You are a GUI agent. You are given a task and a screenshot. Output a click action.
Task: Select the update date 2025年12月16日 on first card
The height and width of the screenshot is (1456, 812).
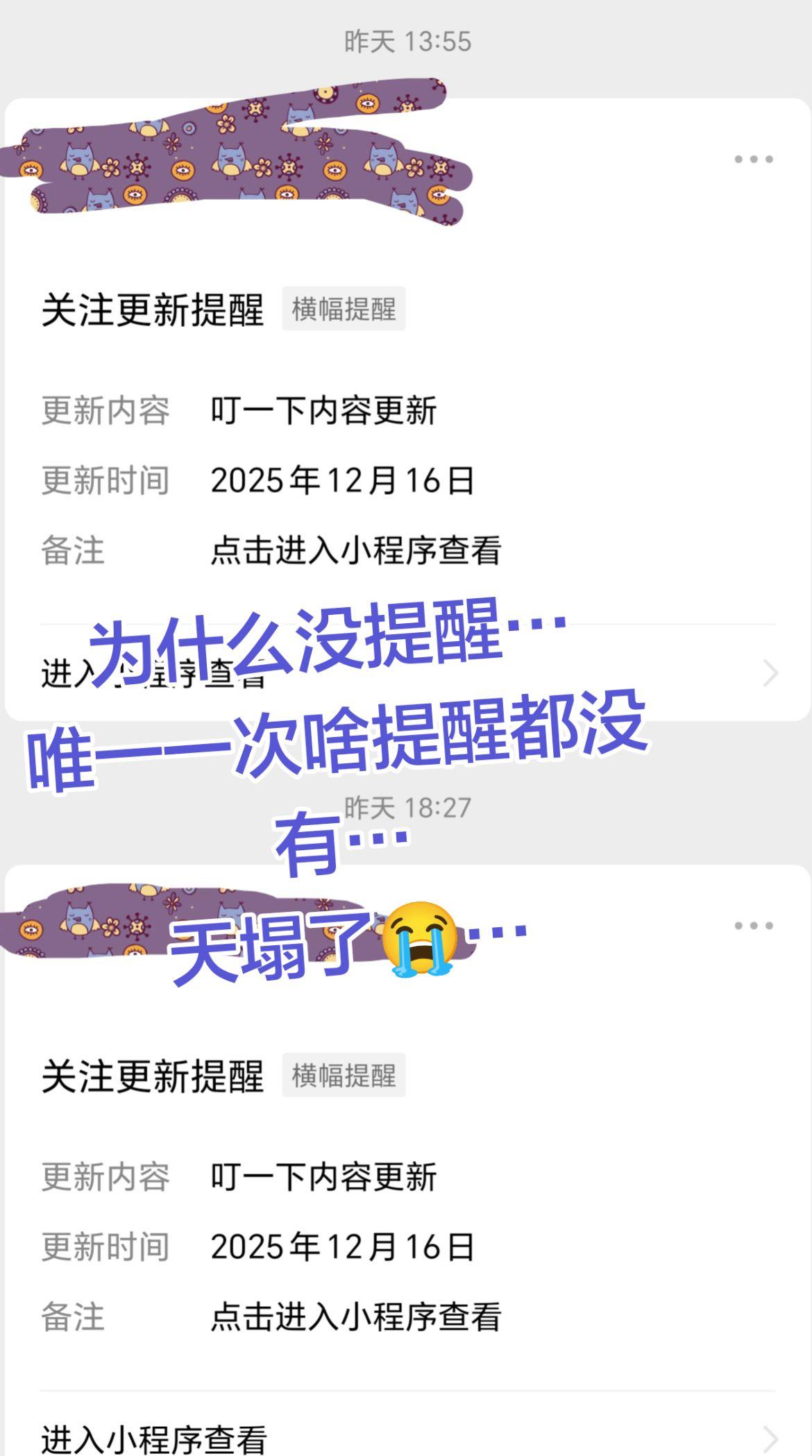pyautogui.click(x=344, y=479)
